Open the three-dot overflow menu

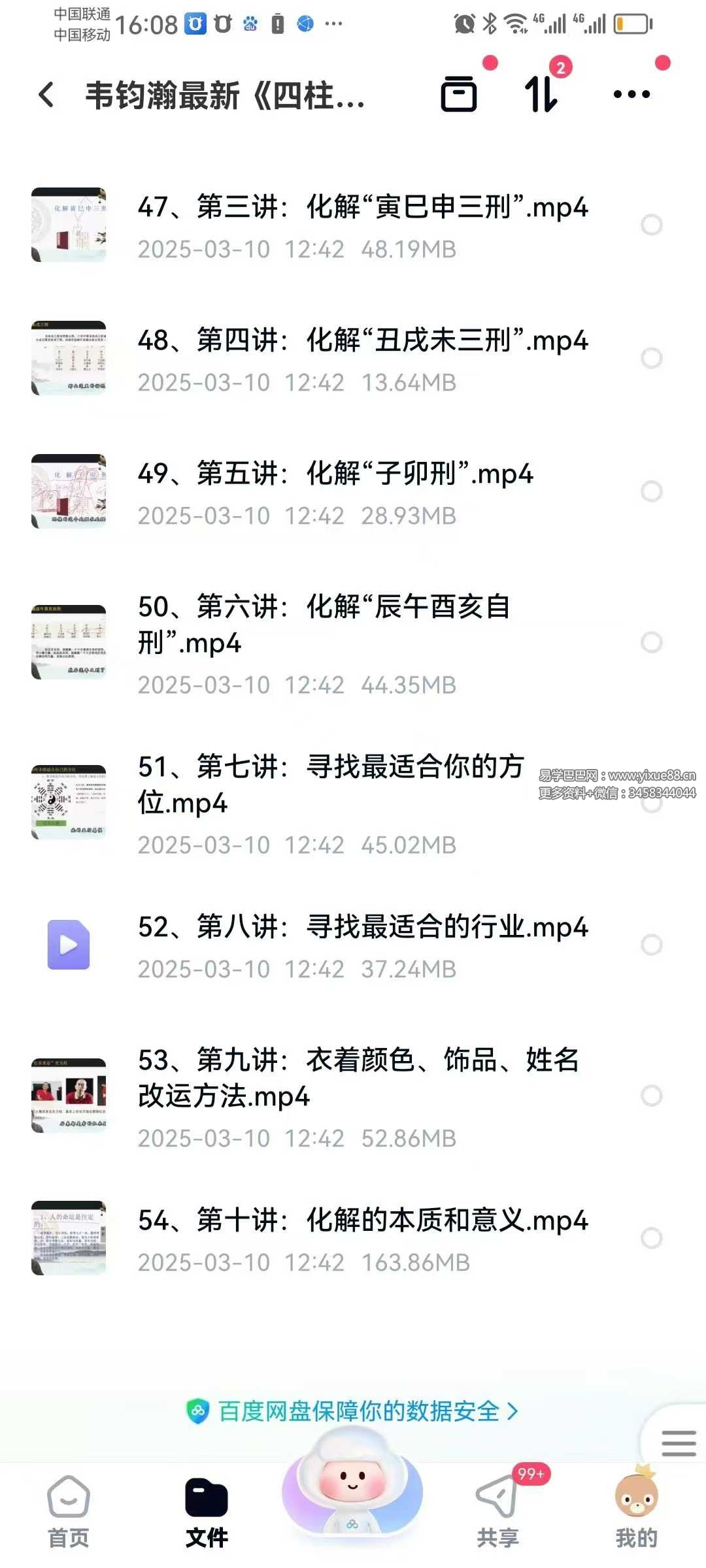tap(631, 94)
